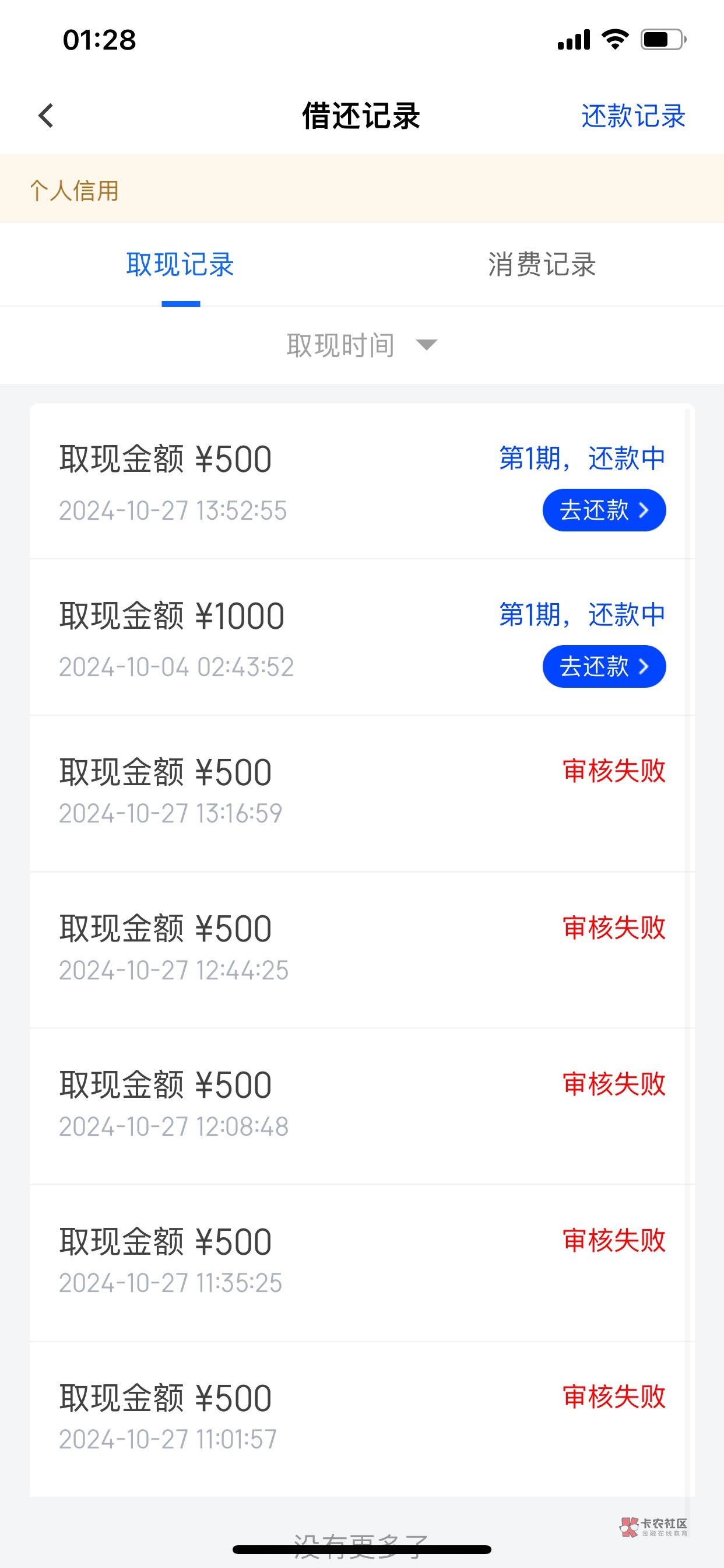Viewport: 724px width, 1568px height.
Task: Open 还款记录 link
Action: [x=632, y=116]
